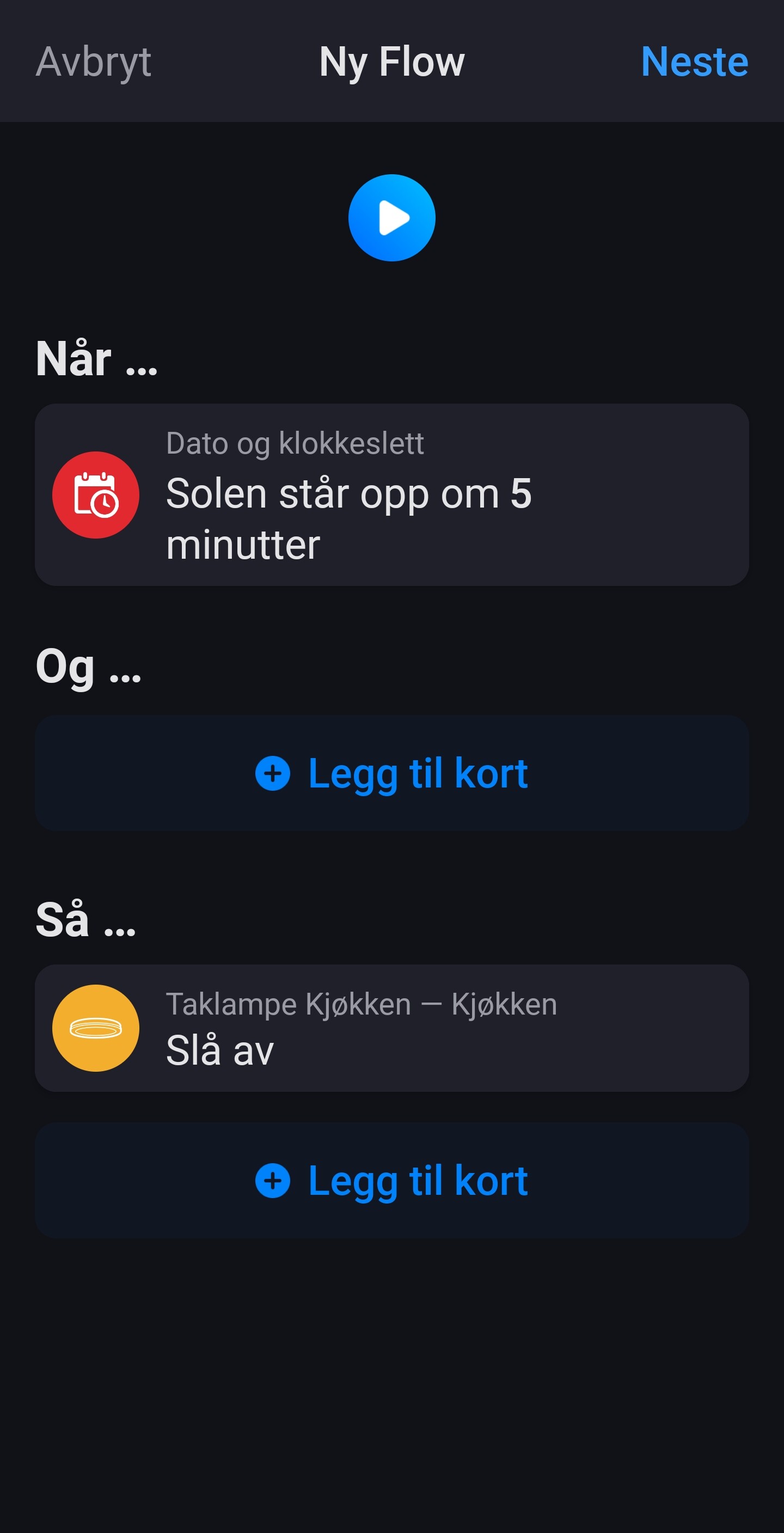Viewport: 784px width, 1533px height.
Task: Add a card under the Så section
Action: pos(391,1181)
